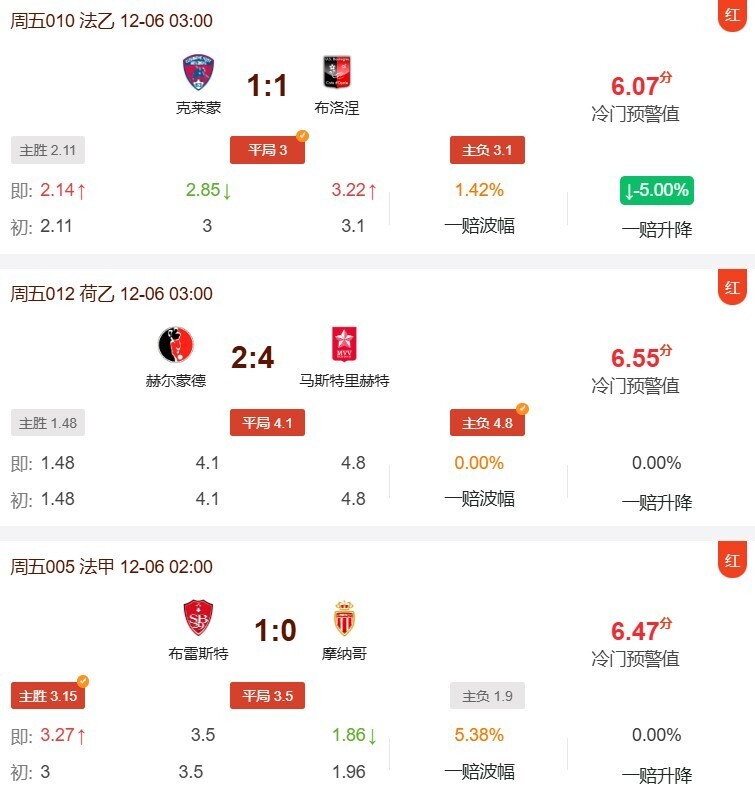
Task: Open the 克莱蒙 vs 布洛涅 match card
Action: (x=267, y=86)
